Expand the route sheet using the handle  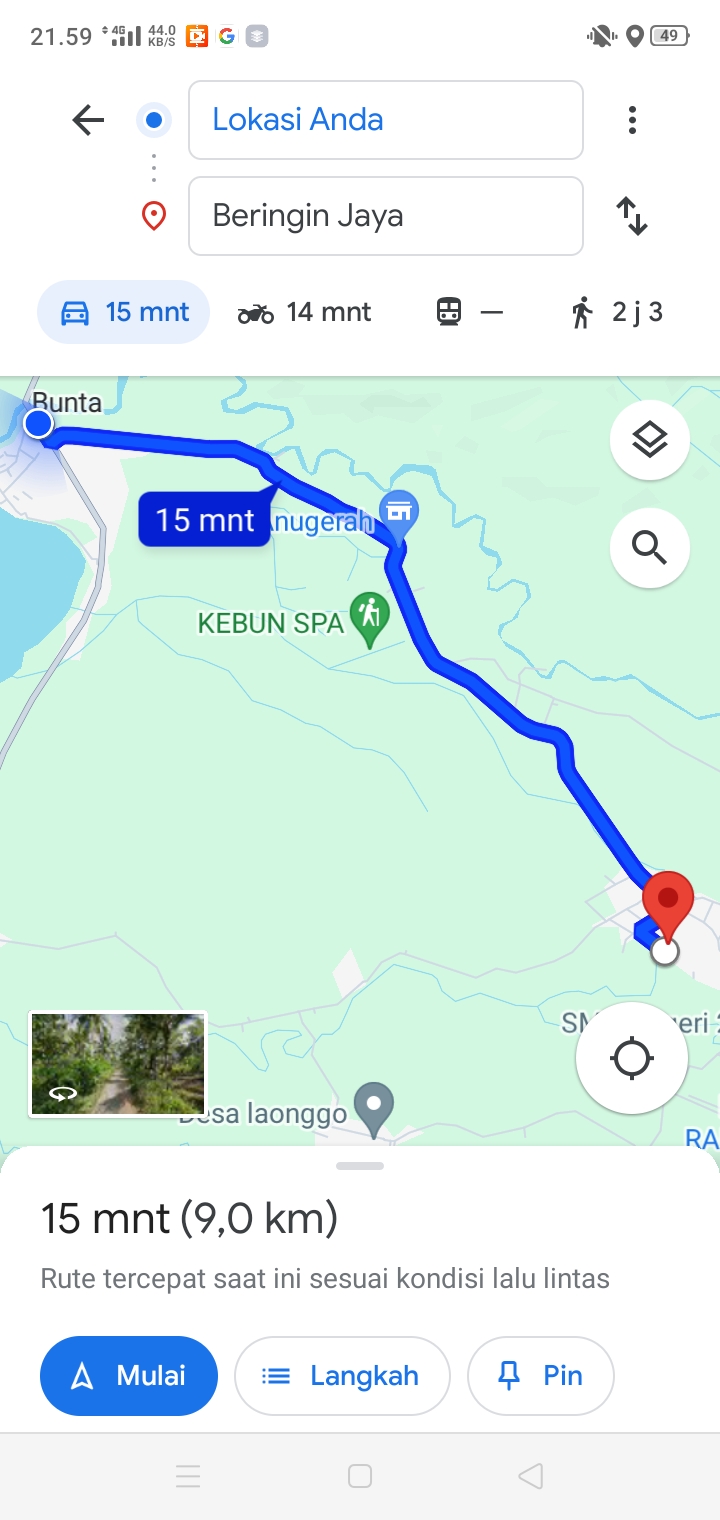[x=360, y=1166]
